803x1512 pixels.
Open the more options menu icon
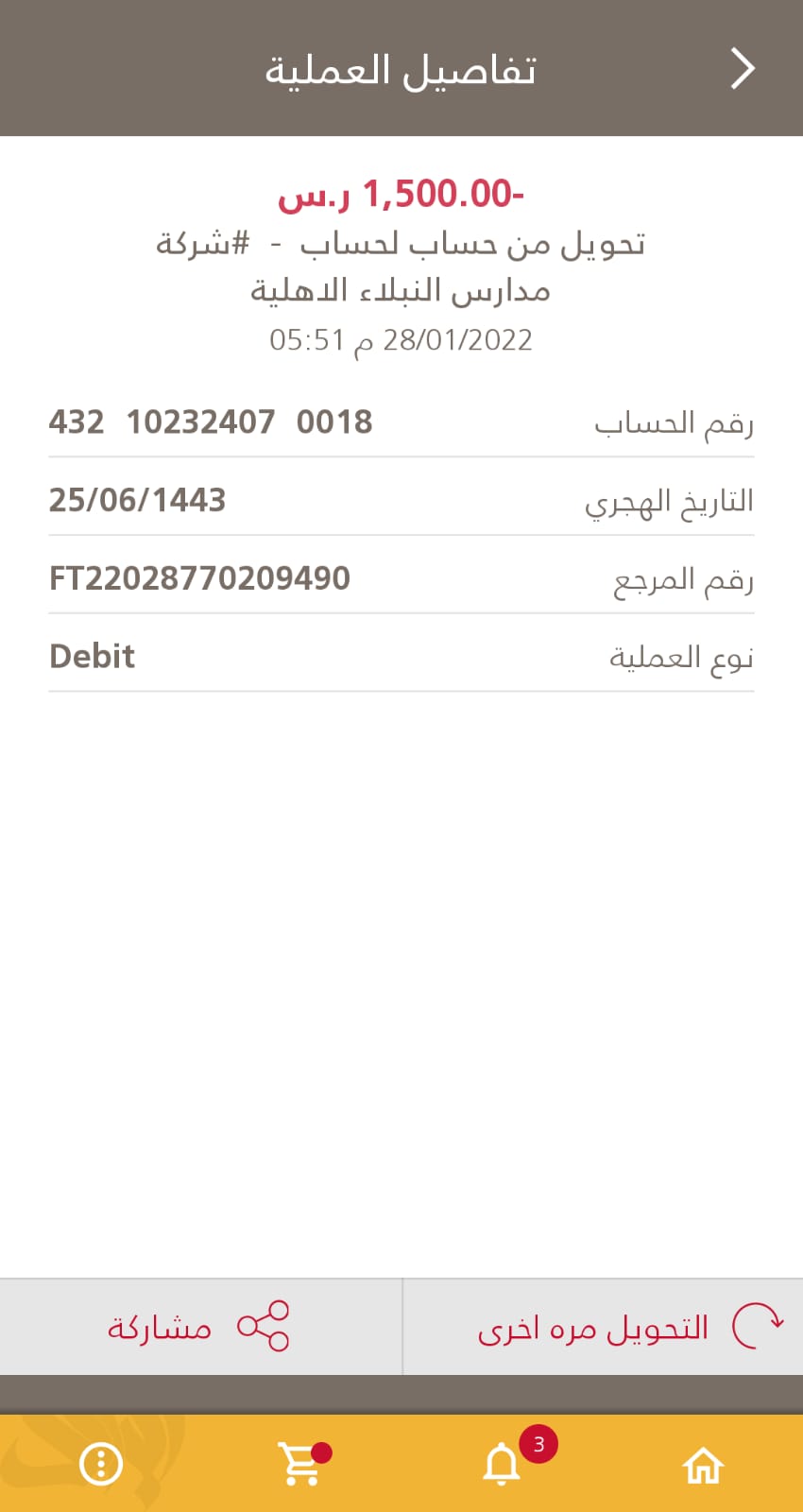pyautogui.click(x=101, y=1465)
